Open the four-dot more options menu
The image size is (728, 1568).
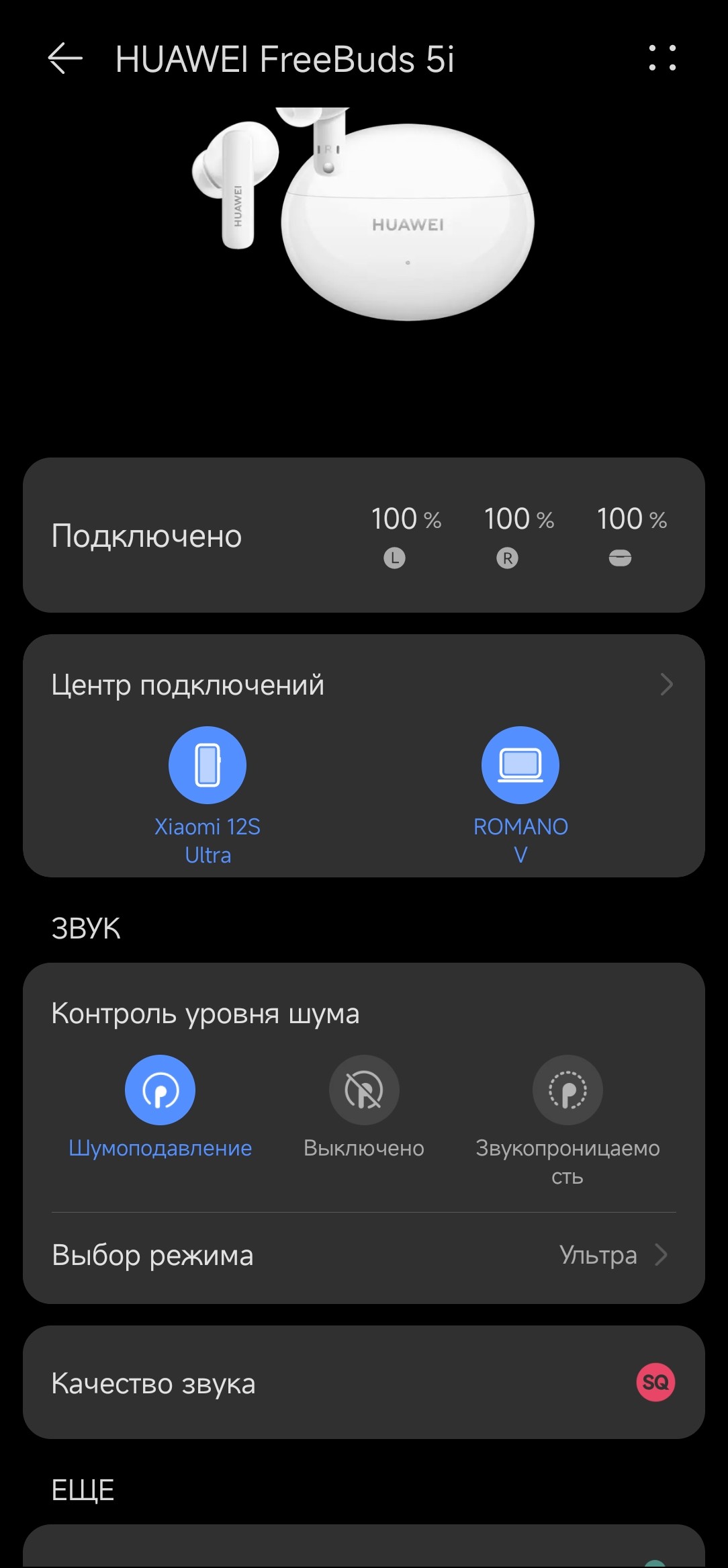click(662, 58)
